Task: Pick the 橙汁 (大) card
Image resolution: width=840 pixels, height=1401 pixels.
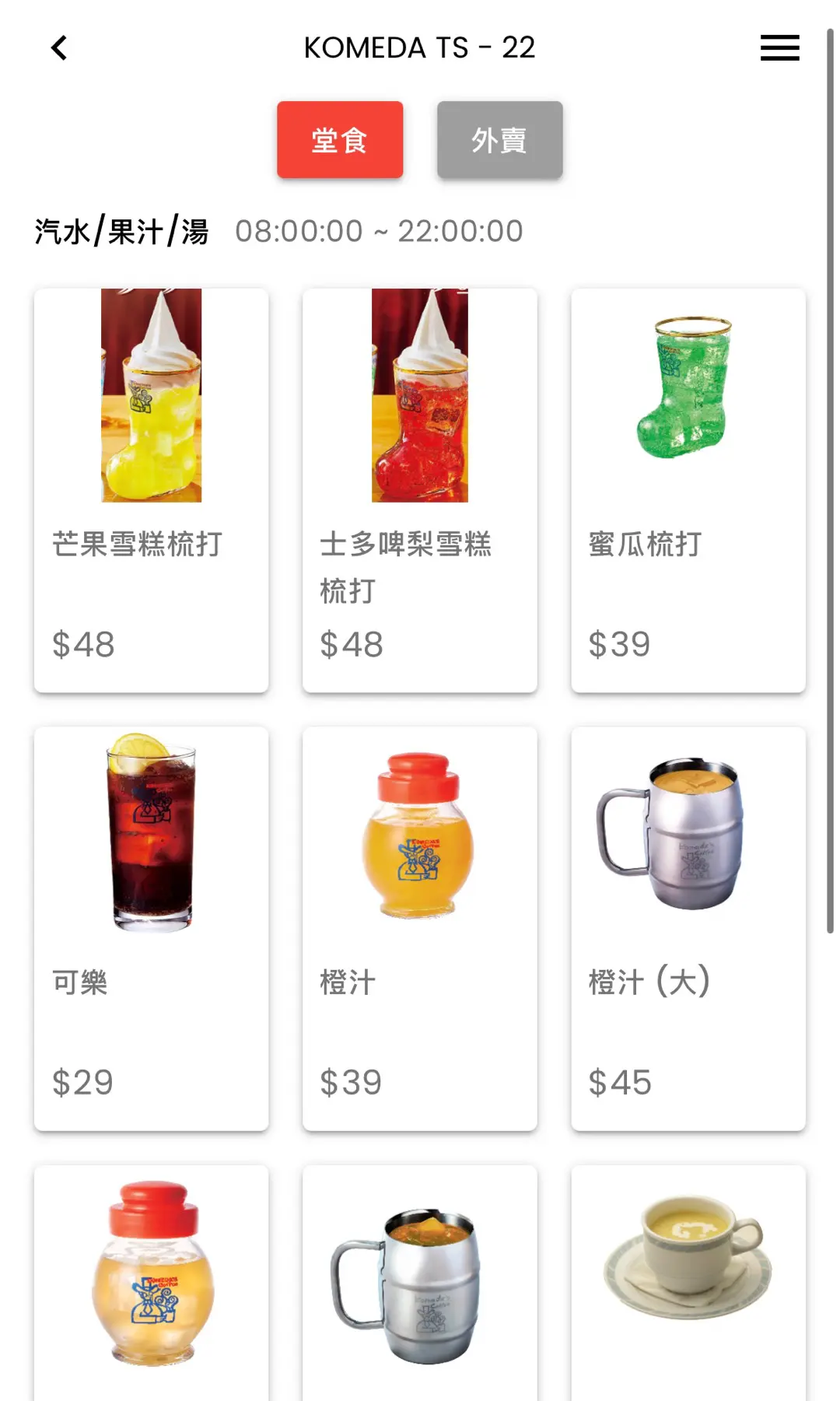Action: coord(688,927)
